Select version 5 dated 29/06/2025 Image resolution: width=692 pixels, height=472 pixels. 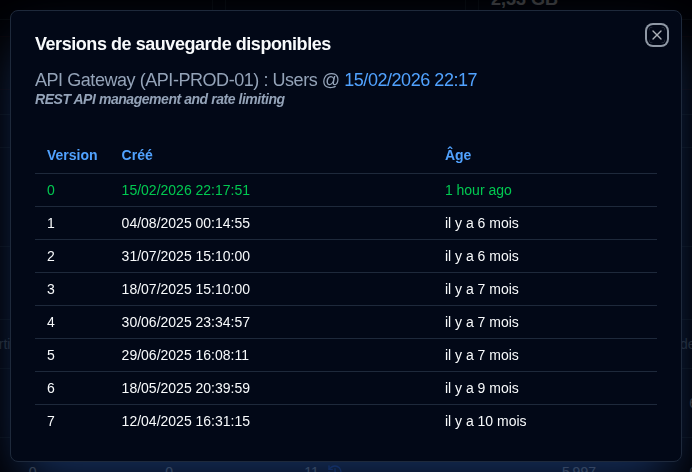185,355
